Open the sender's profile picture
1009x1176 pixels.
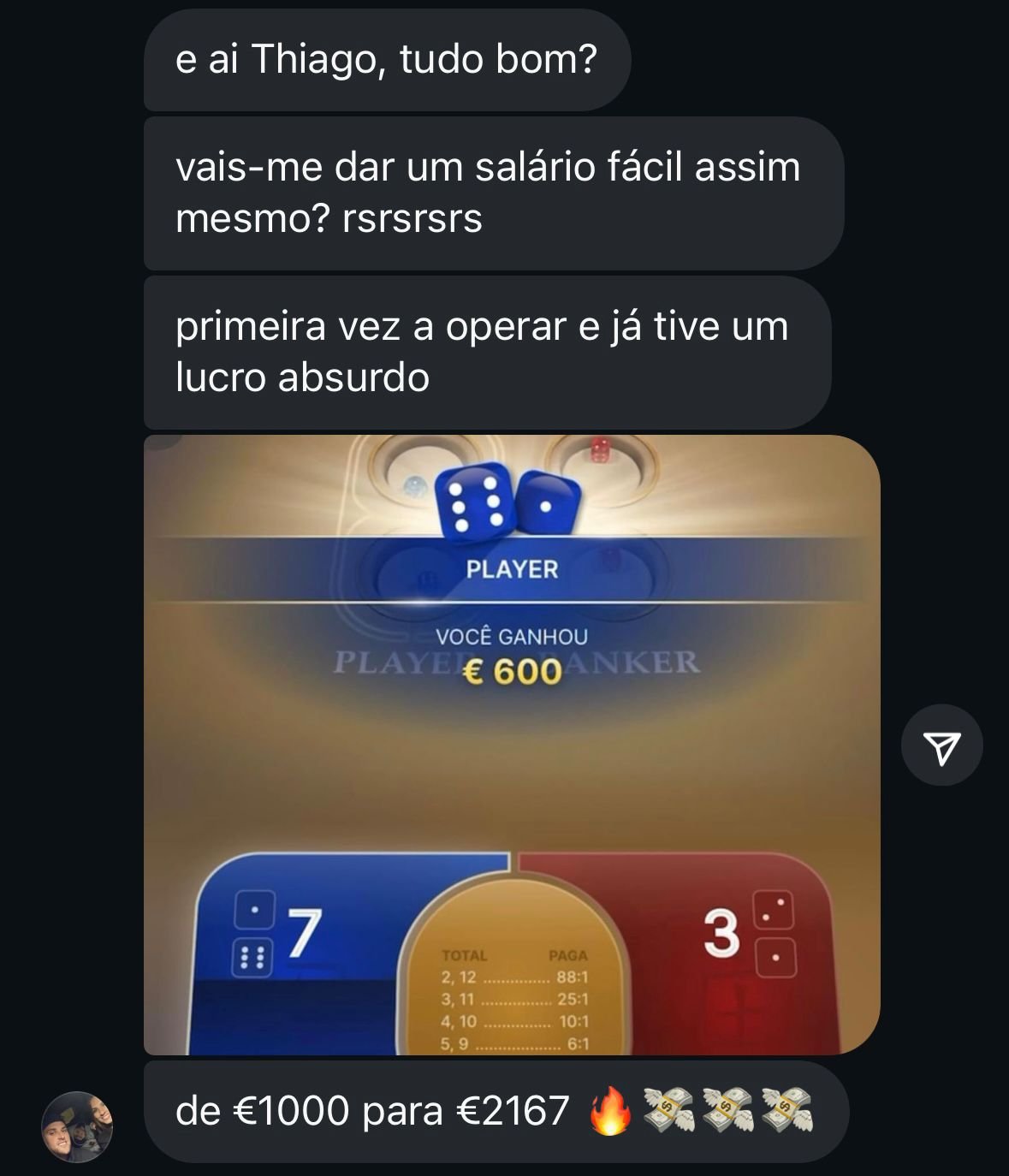78,1126
